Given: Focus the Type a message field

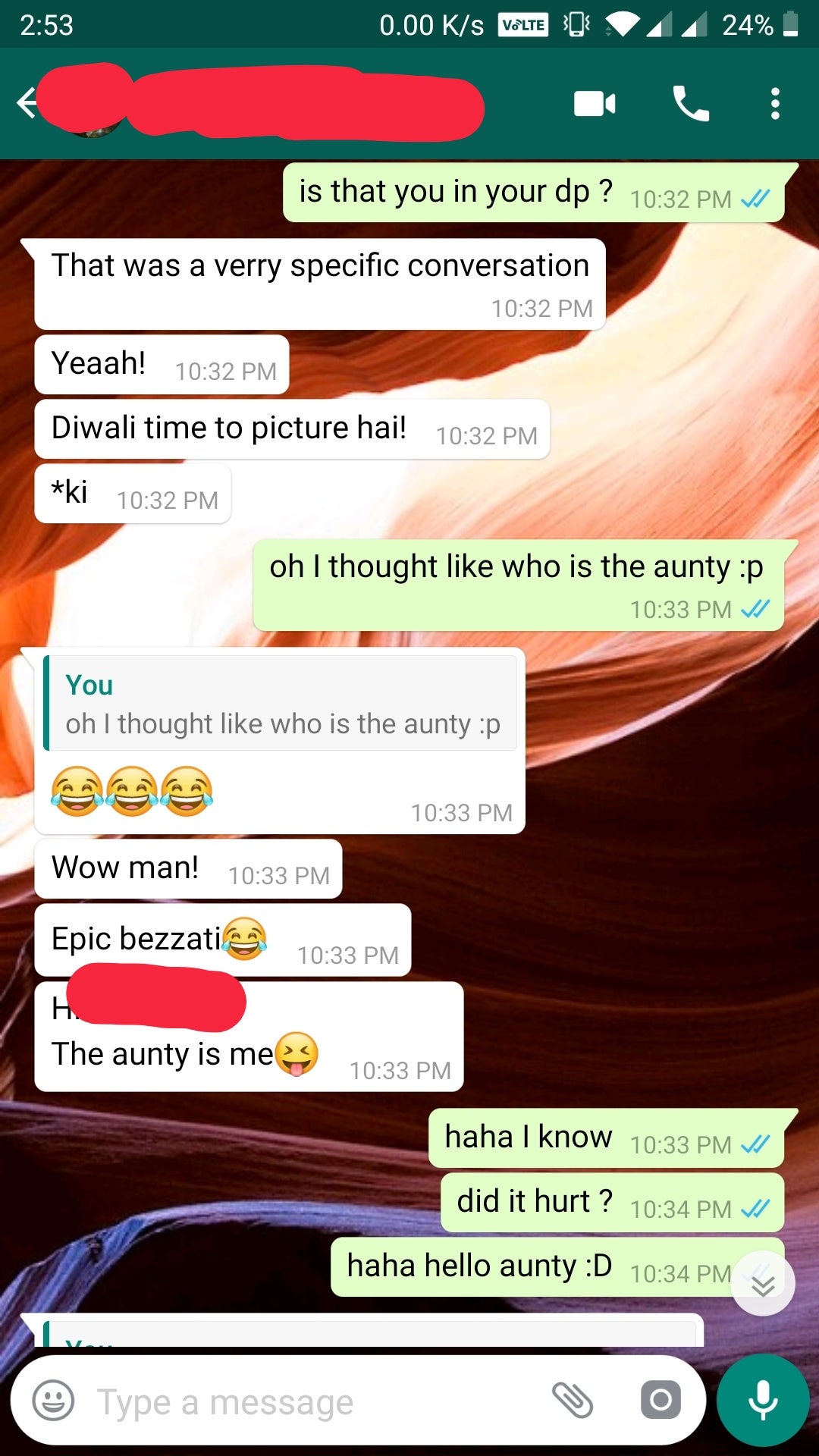Looking at the screenshot, I should click(x=303, y=1402).
